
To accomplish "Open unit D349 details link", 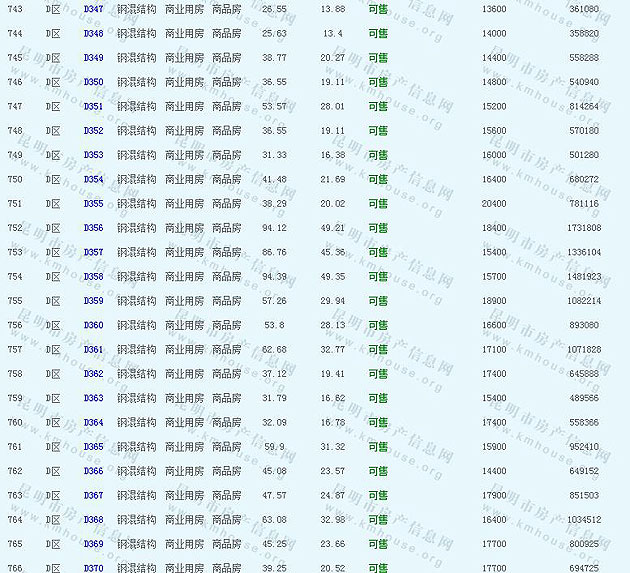I will coord(93,58).
